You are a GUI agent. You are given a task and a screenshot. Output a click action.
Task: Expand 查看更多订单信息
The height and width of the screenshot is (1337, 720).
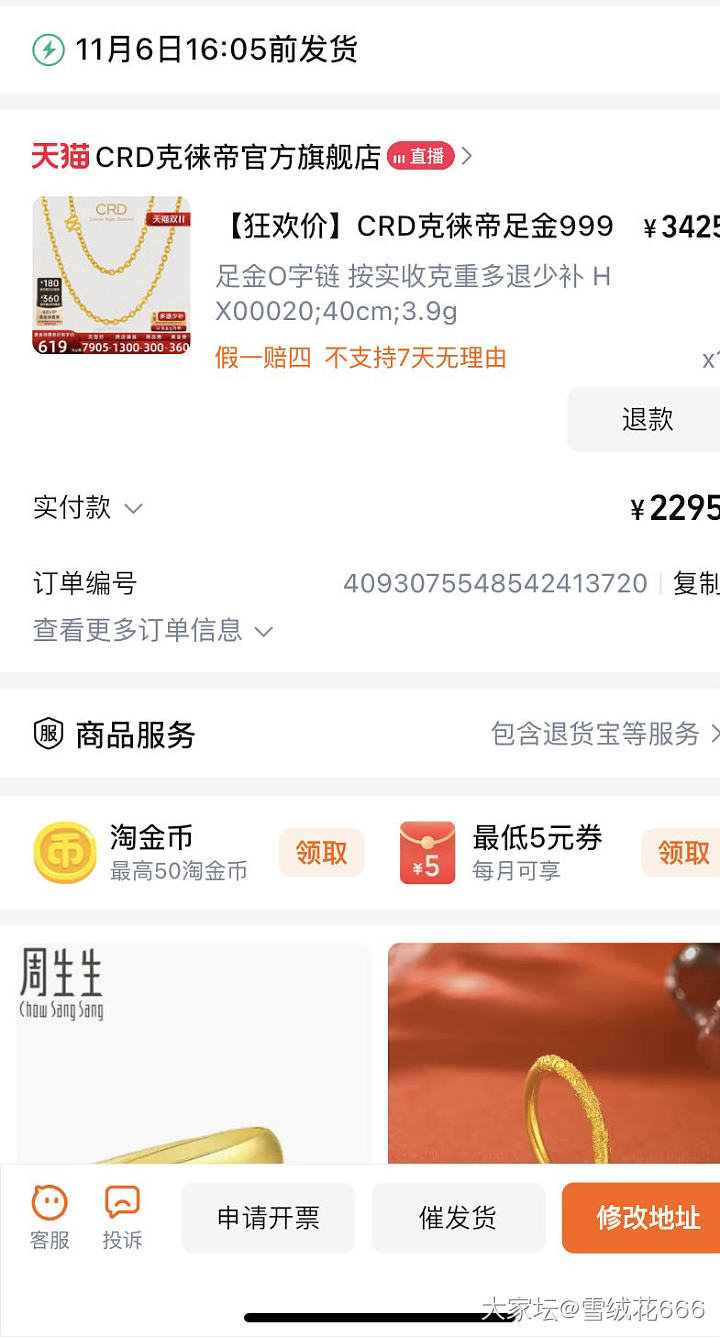(x=152, y=630)
